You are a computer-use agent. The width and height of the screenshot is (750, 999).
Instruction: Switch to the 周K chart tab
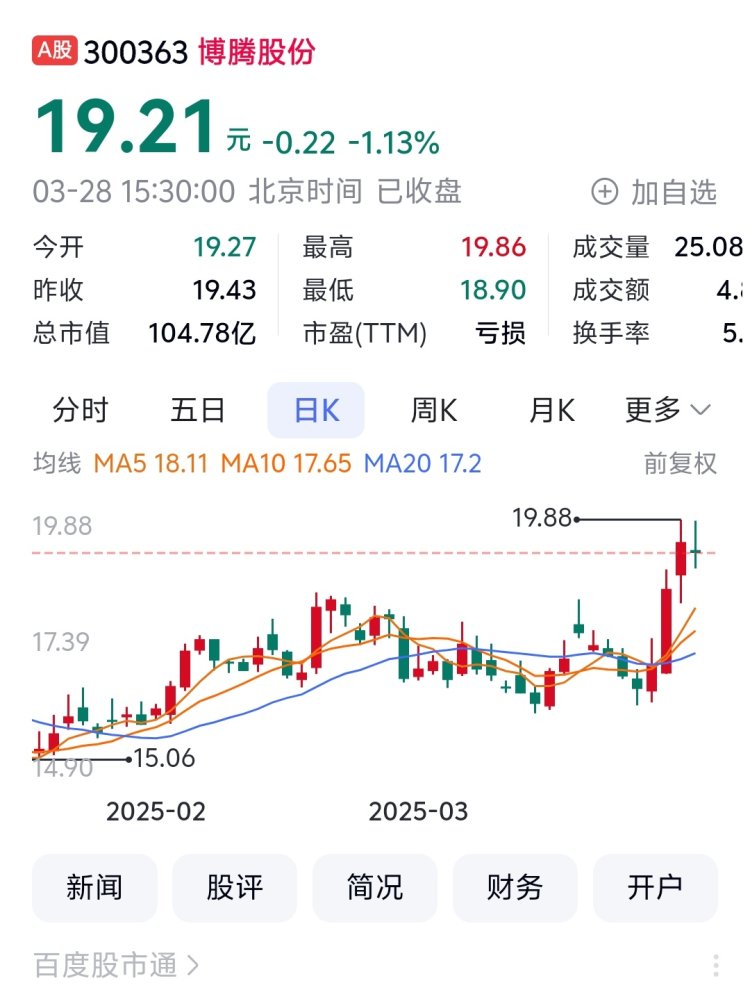[x=434, y=411]
